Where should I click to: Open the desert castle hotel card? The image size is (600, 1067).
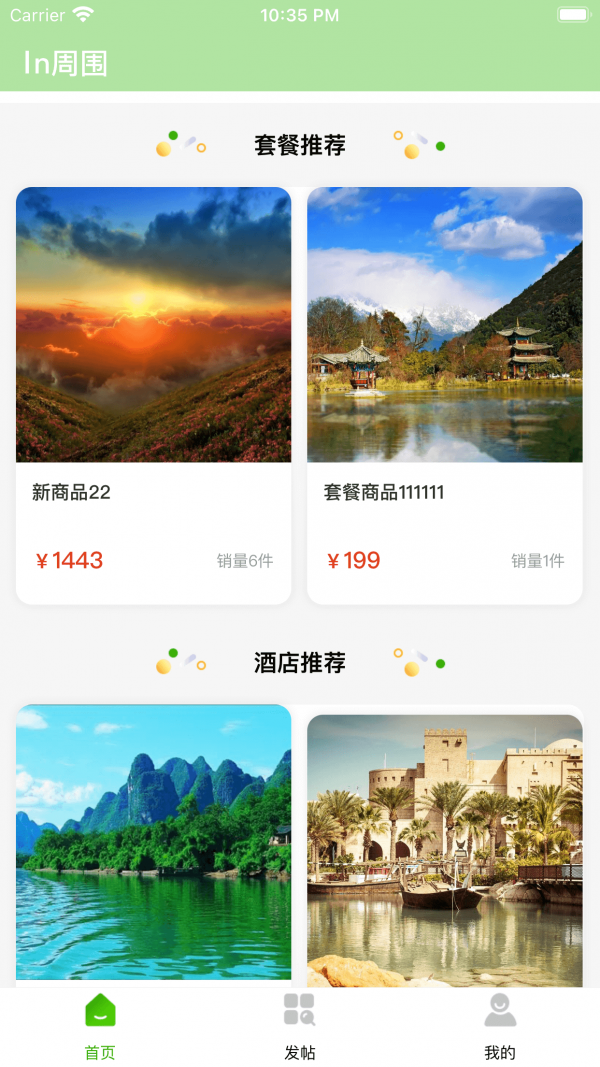[x=444, y=850]
